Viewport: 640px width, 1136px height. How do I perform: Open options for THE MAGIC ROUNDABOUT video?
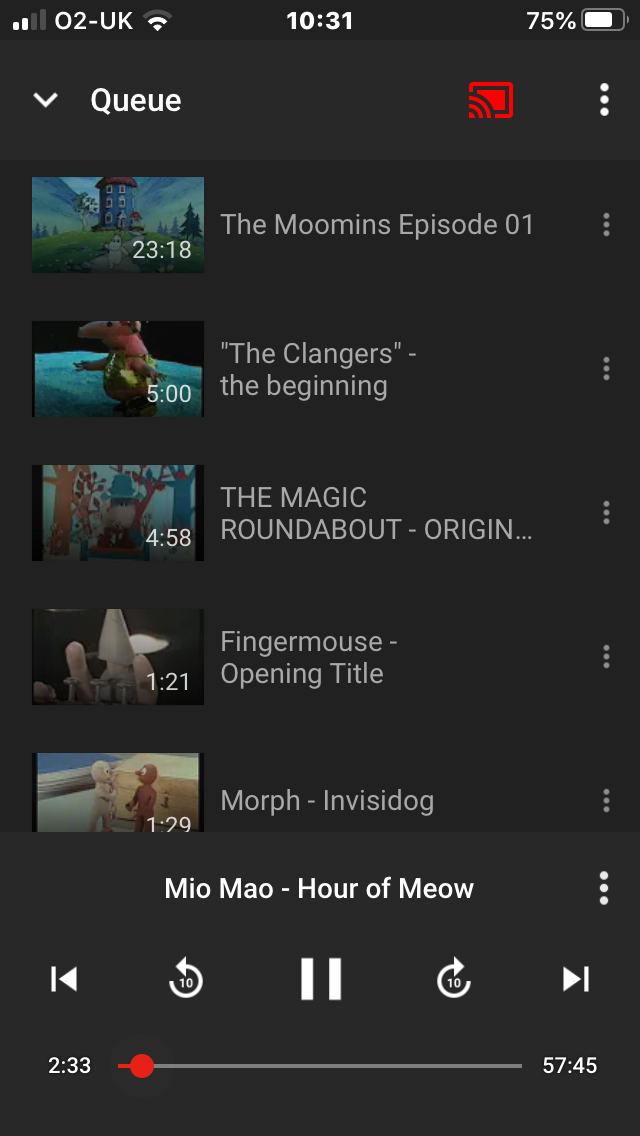click(x=606, y=513)
